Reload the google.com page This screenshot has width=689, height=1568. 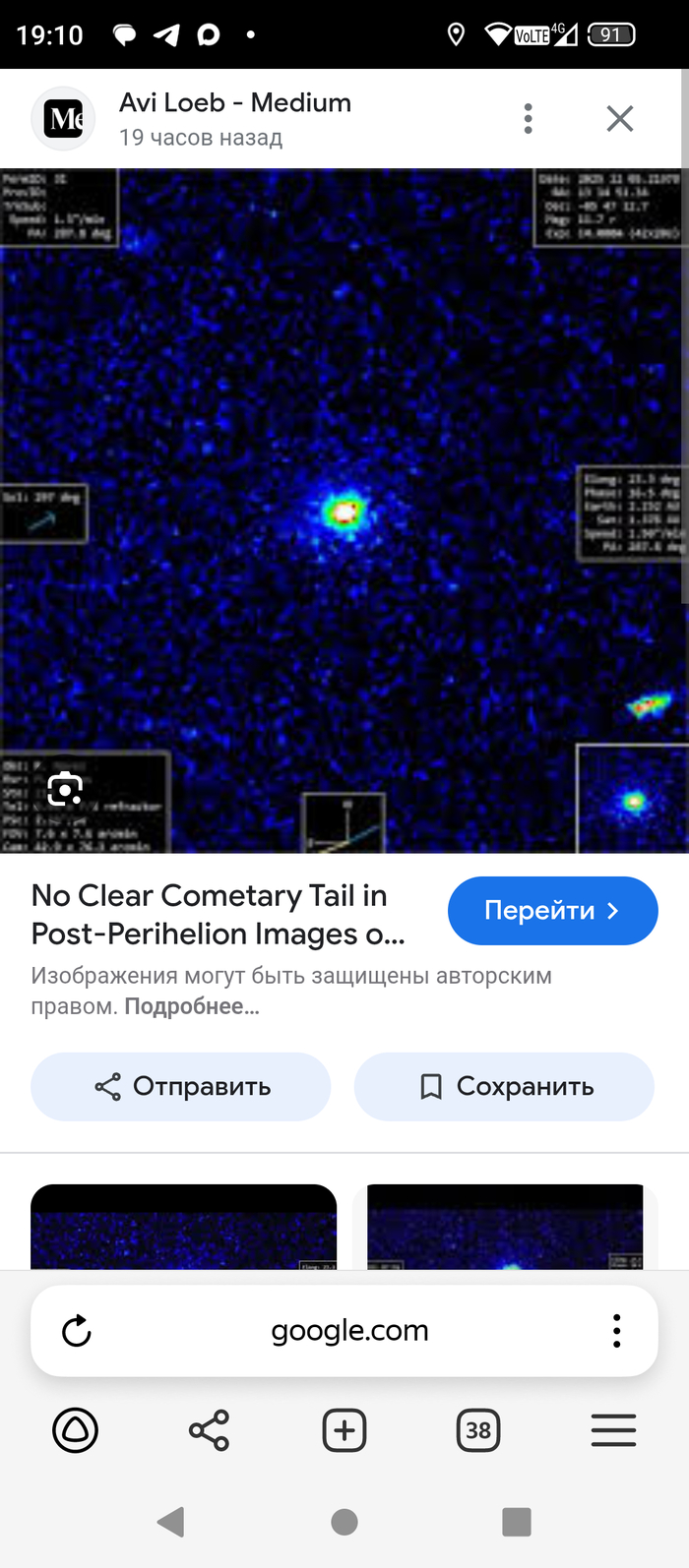pos(76,1331)
